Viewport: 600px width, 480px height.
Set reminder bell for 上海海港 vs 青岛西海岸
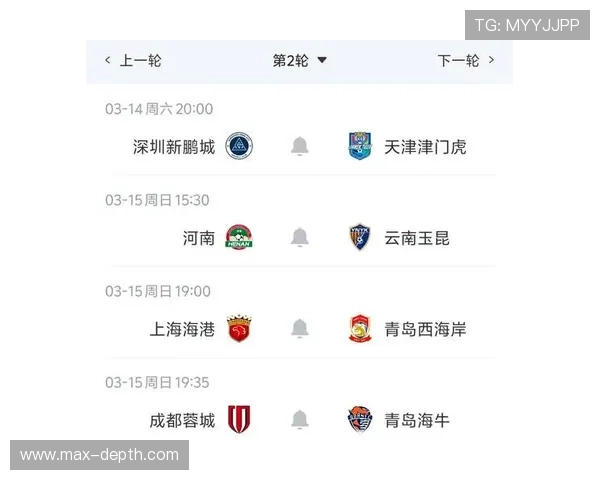[299, 329]
